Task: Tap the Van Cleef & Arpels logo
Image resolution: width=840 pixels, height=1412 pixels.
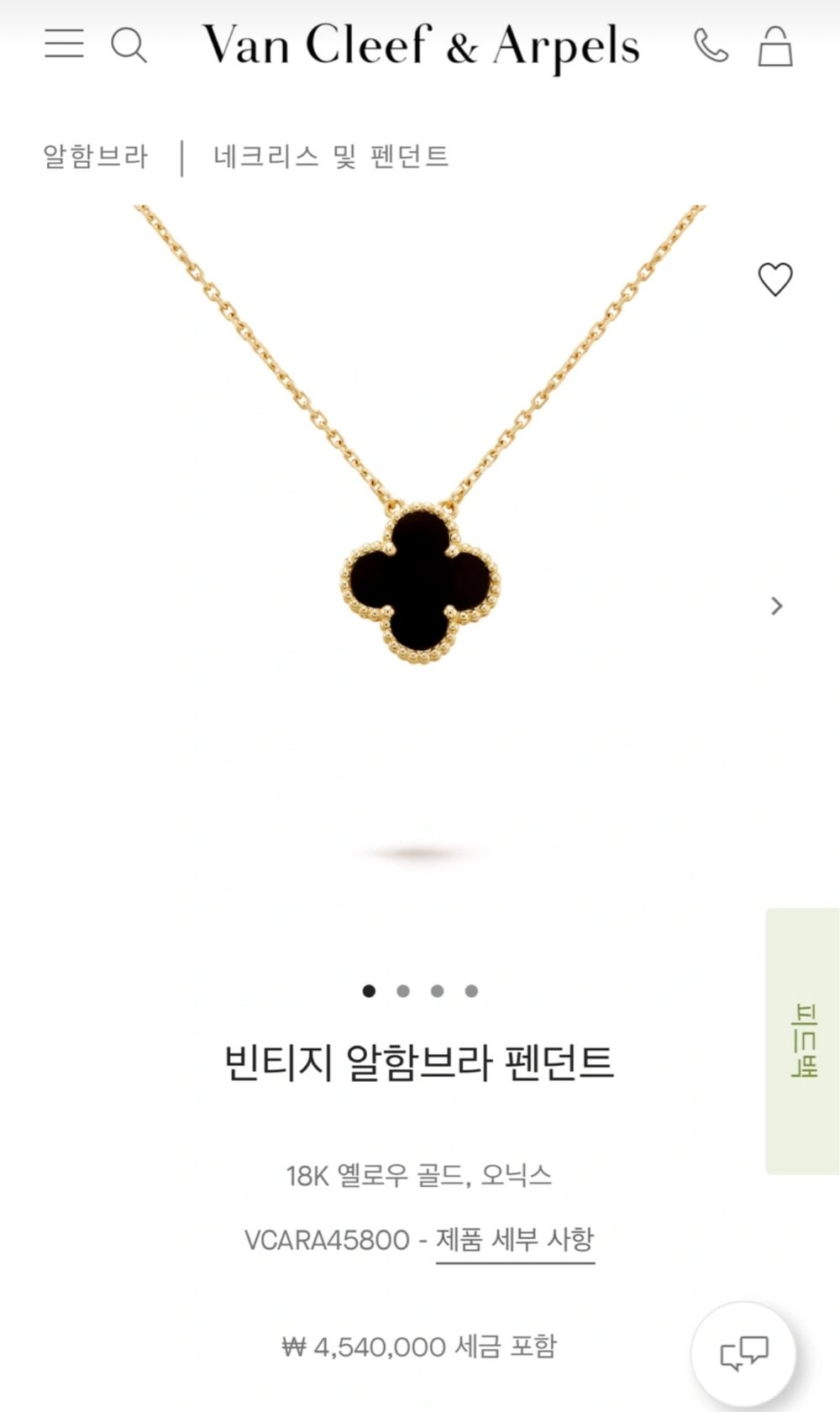Action: pyautogui.click(x=421, y=45)
